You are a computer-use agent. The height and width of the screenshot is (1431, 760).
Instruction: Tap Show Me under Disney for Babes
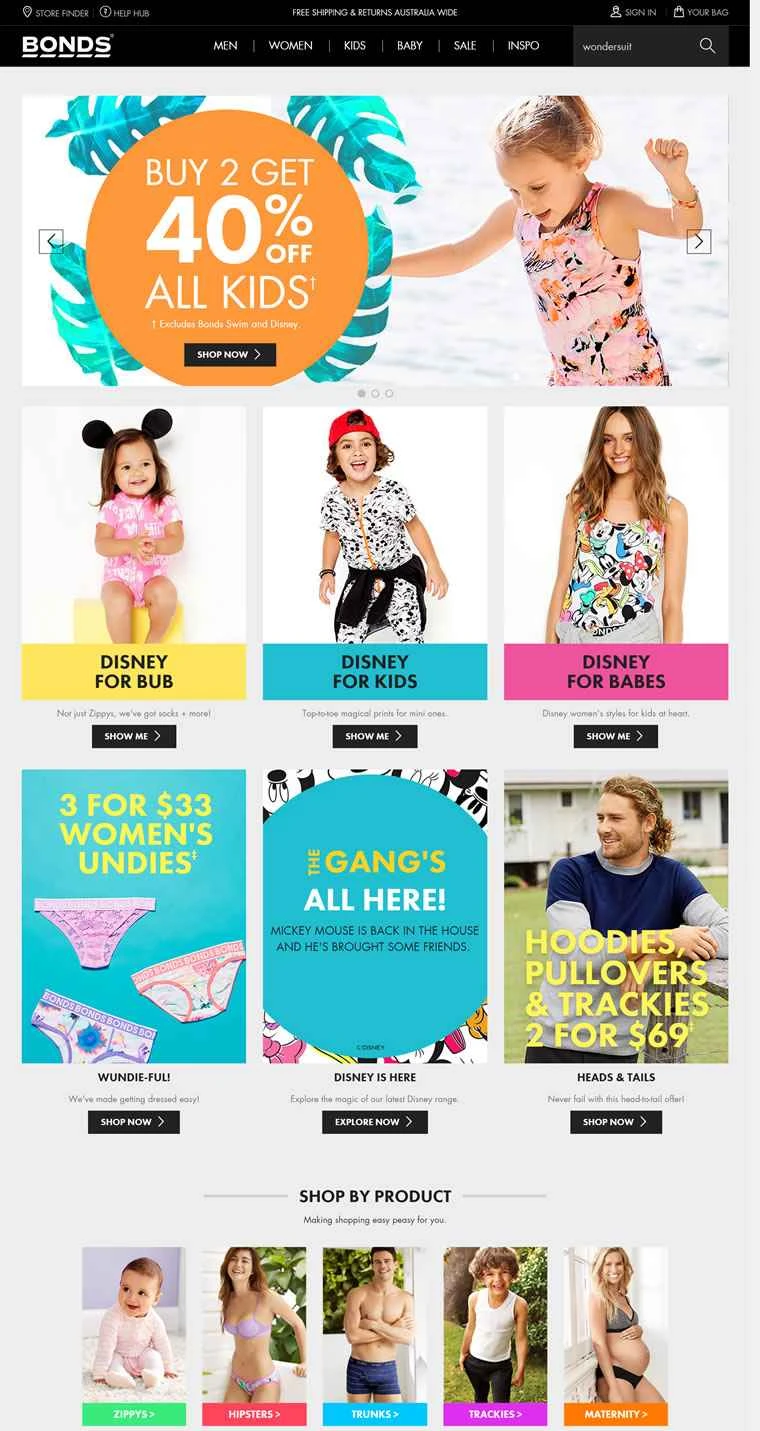(x=615, y=736)
